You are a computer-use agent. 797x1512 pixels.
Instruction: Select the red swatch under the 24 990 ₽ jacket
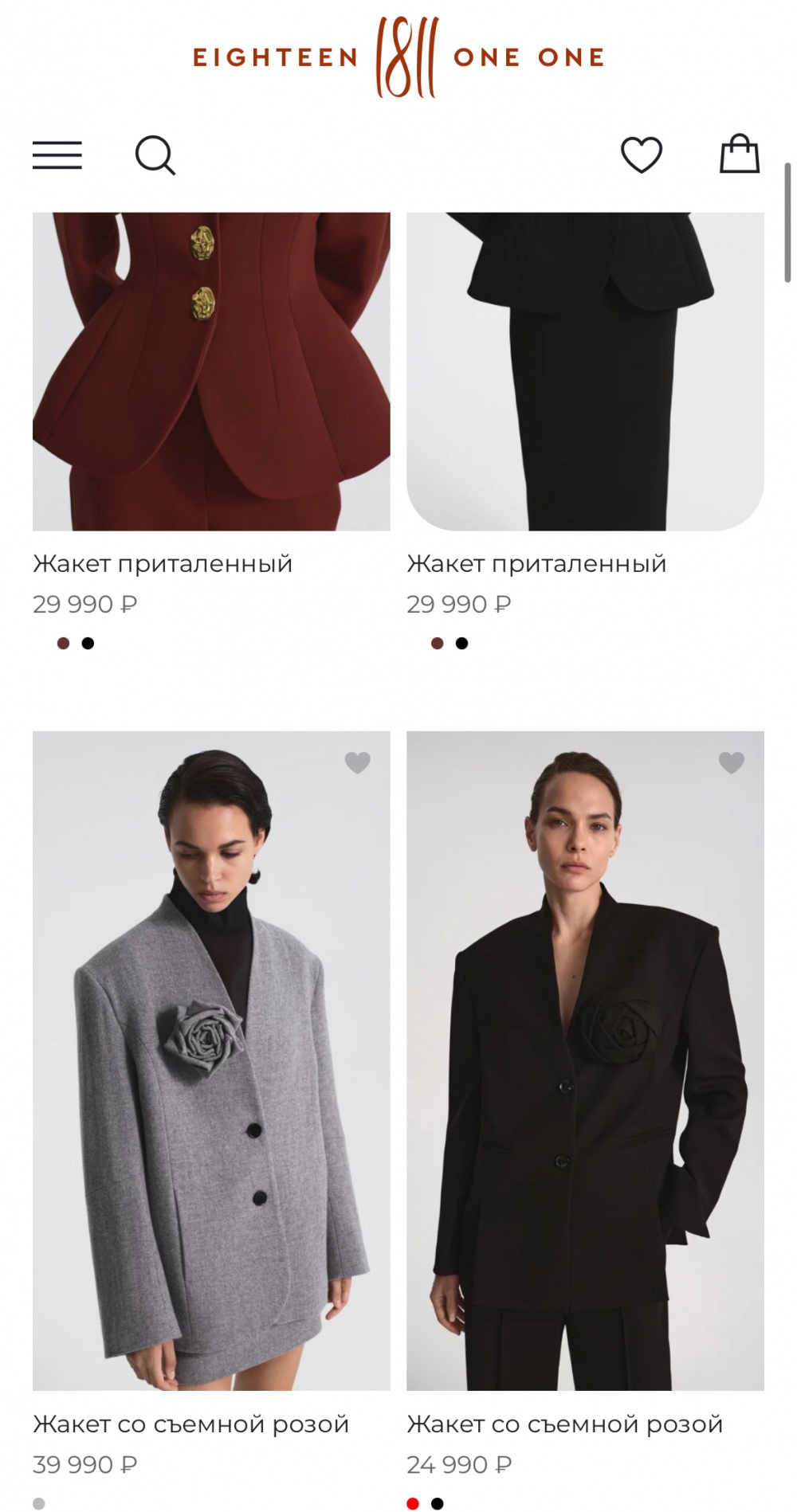[x=412, y=1503]
